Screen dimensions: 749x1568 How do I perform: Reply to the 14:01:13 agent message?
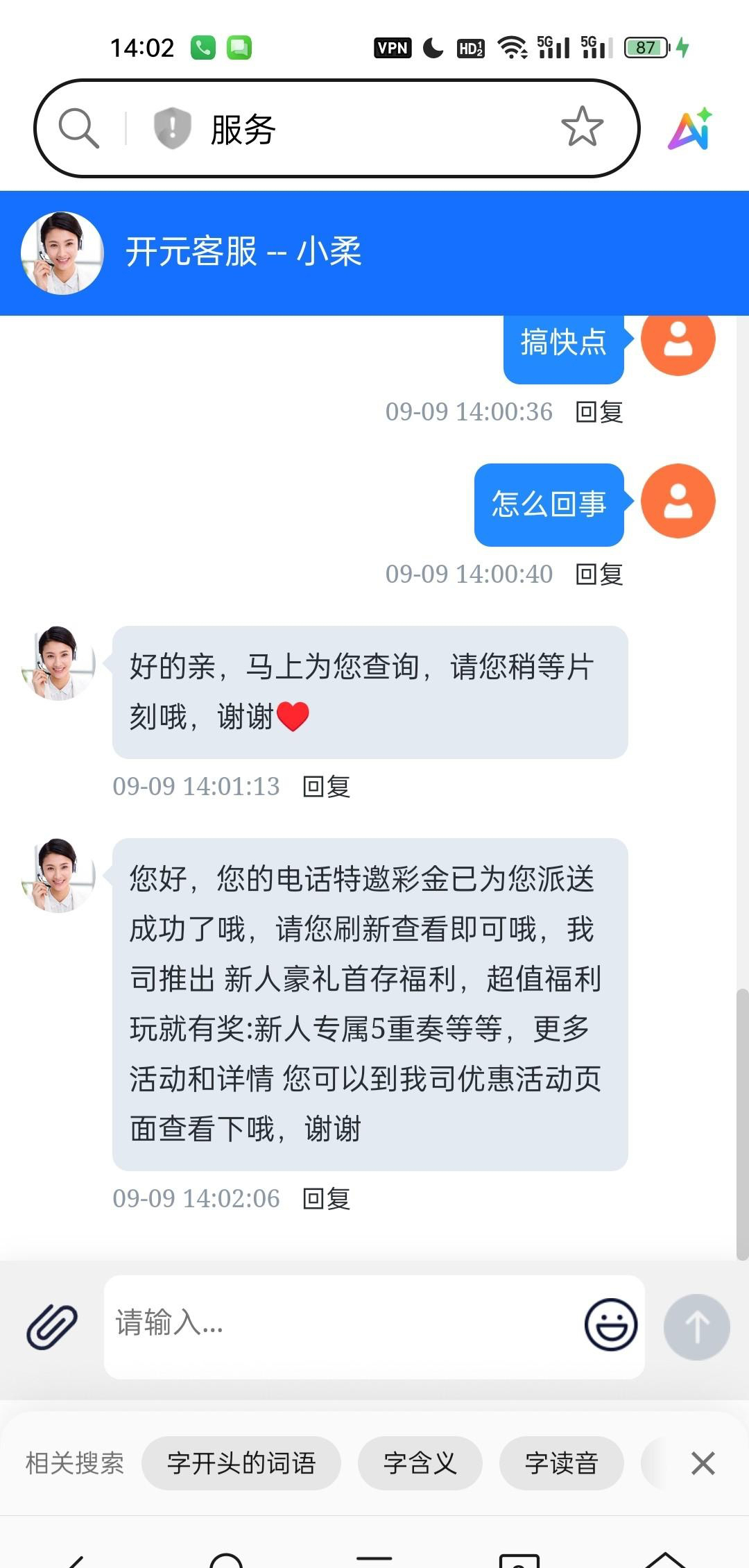pyautogui.click(x=327, y=787)
